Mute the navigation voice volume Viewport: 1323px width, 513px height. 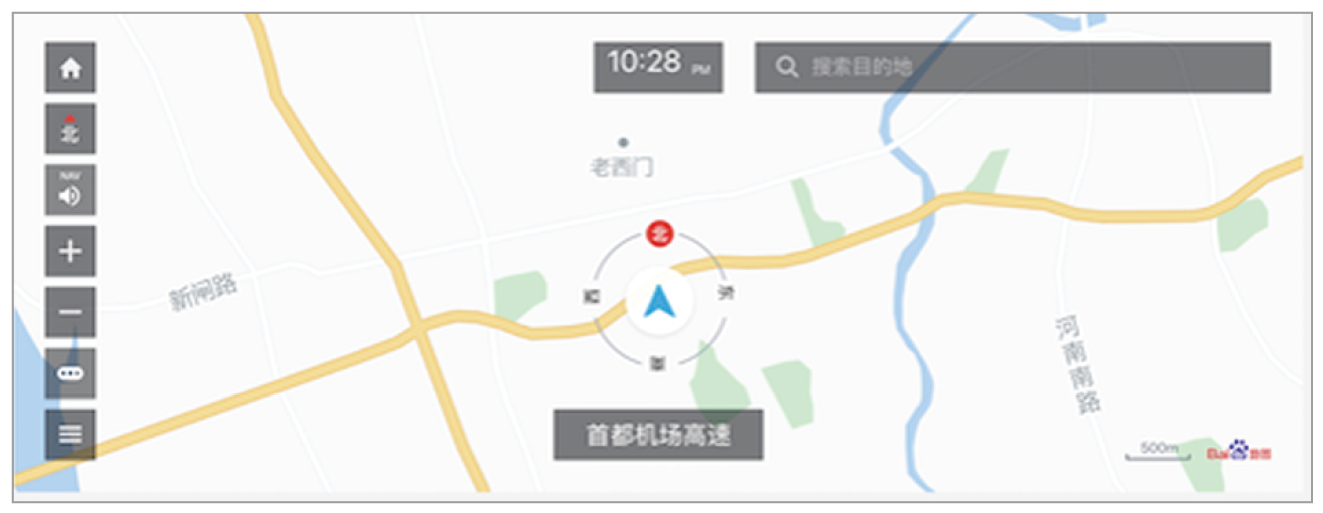point(70,191)
